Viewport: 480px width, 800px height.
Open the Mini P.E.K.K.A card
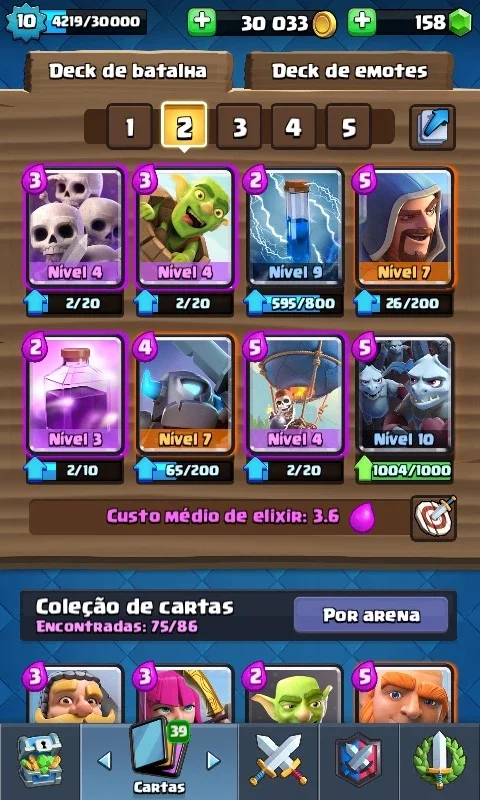pyautogui.click(x=184, y=394)
